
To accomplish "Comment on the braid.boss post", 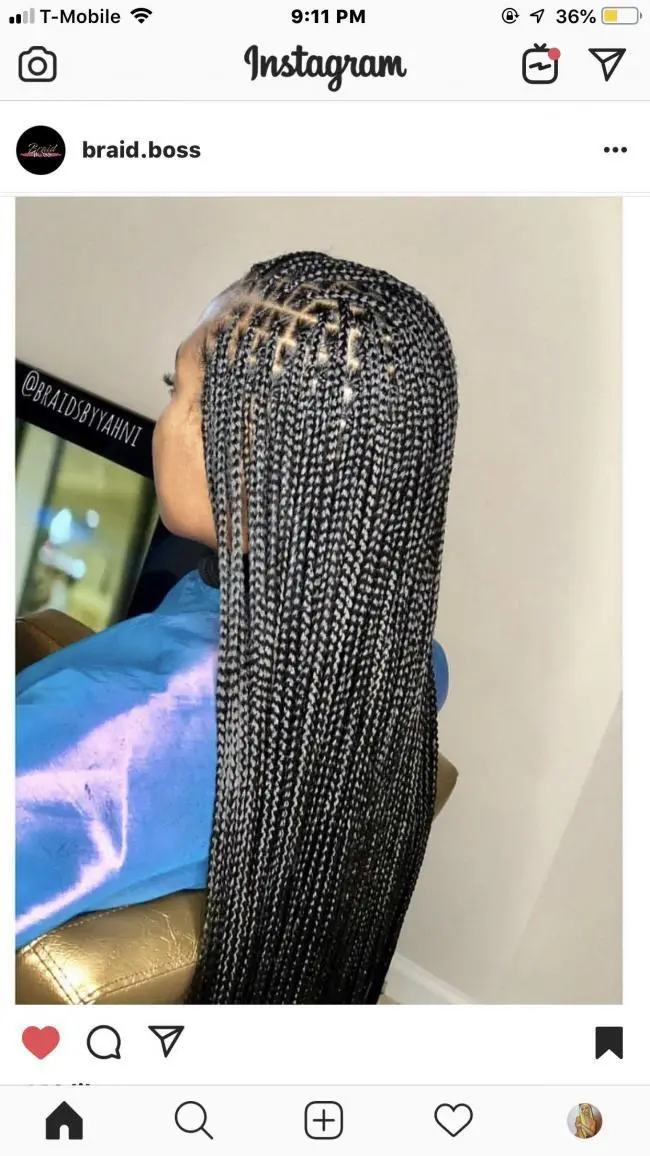I will (104, 1042).
